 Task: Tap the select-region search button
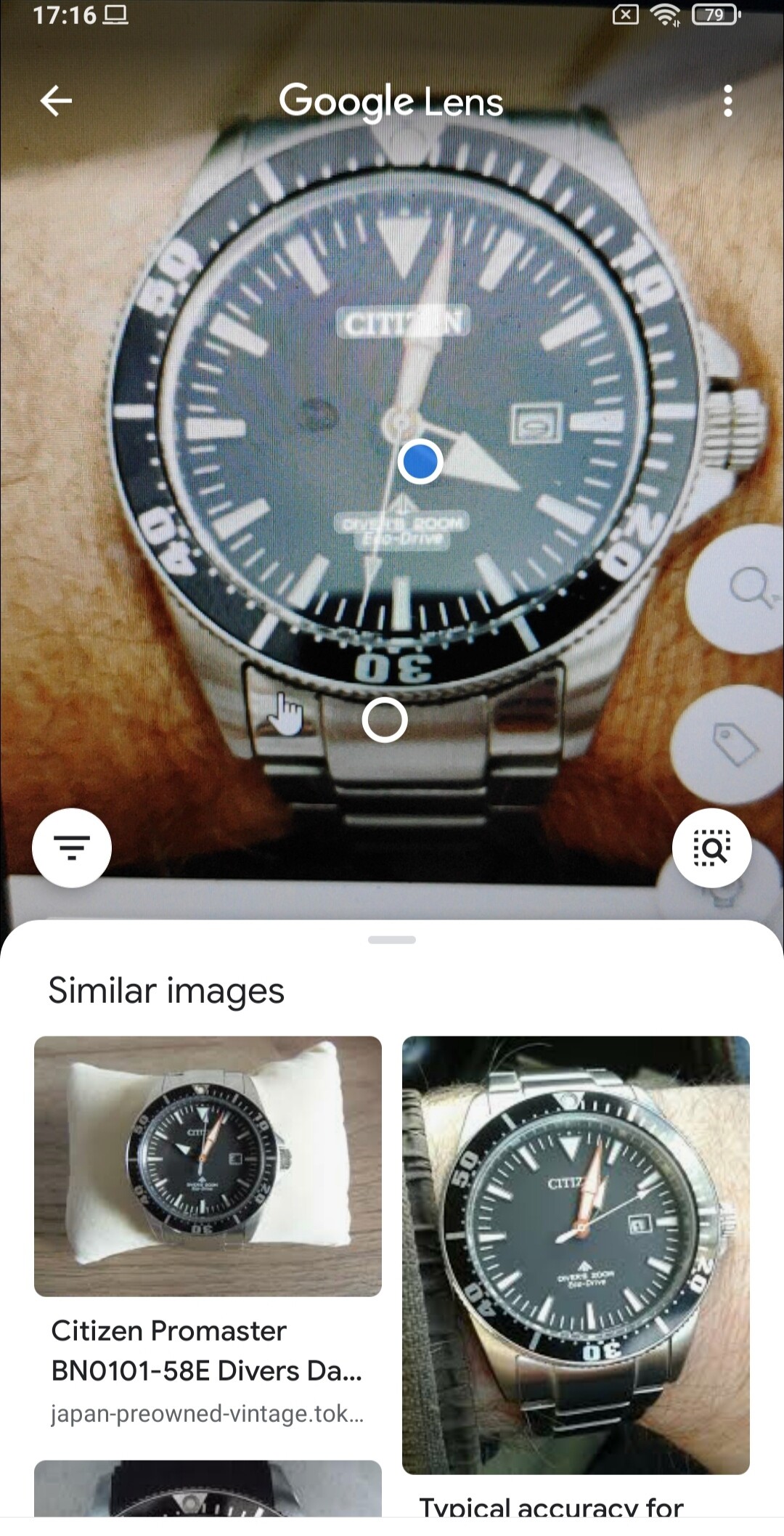[712, 848]
